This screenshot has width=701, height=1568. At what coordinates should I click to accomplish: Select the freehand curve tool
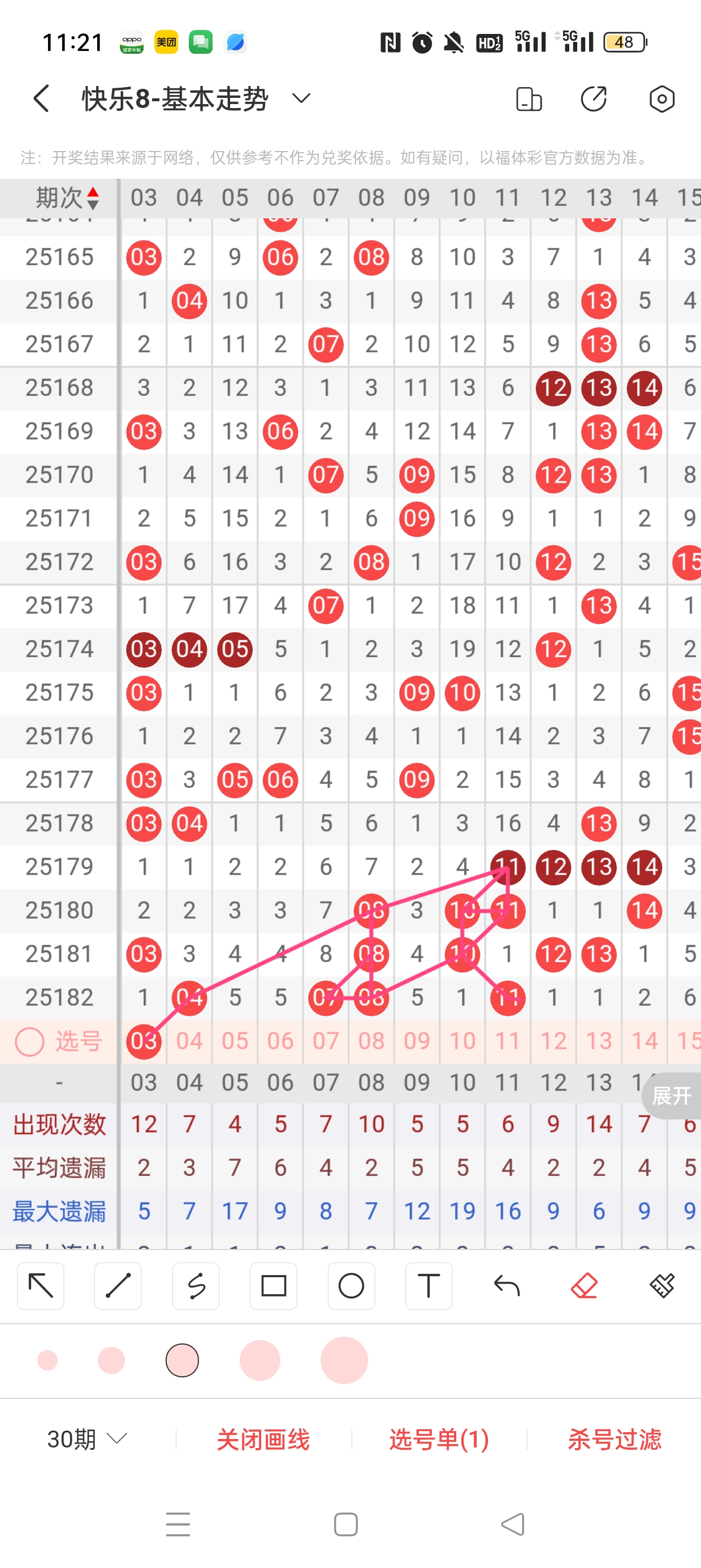click(x=196, y=1286)
